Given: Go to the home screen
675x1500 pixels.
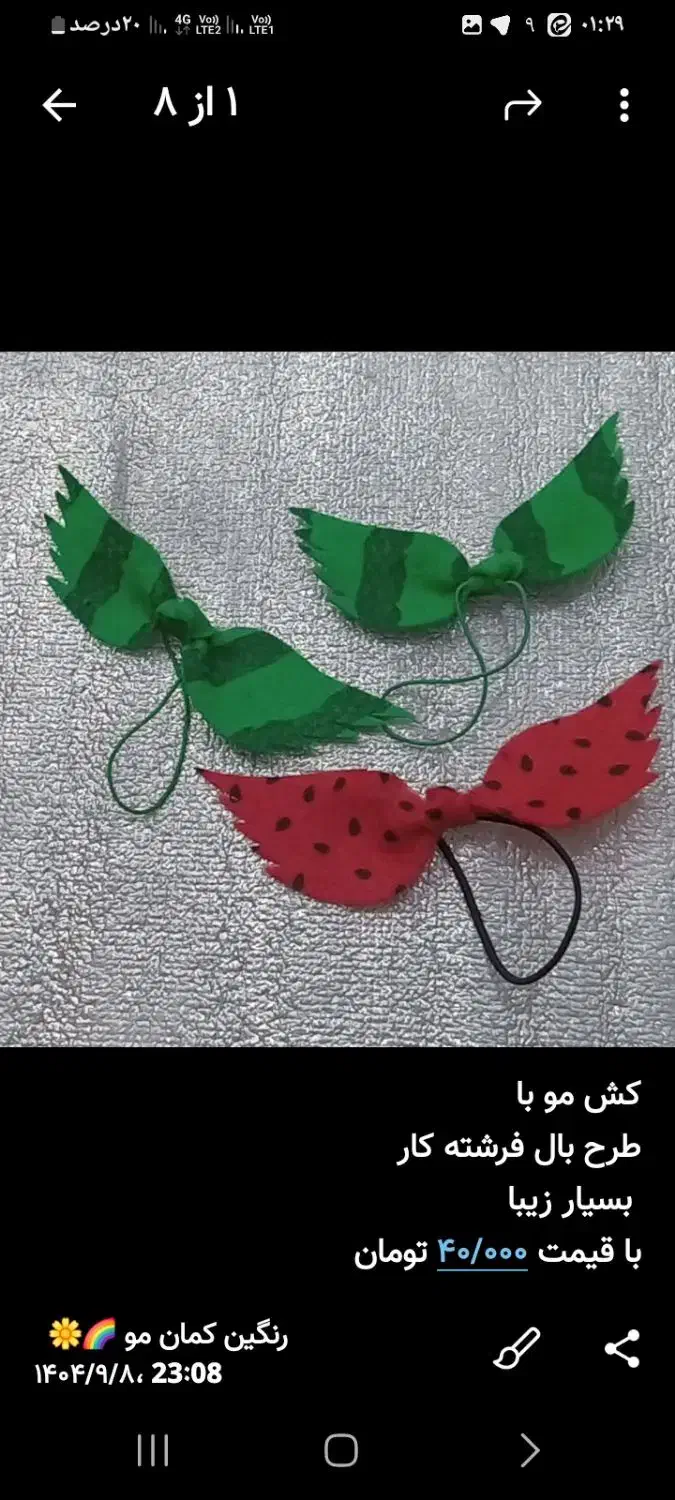Looking at the screenshot, I should point(341,1450).
